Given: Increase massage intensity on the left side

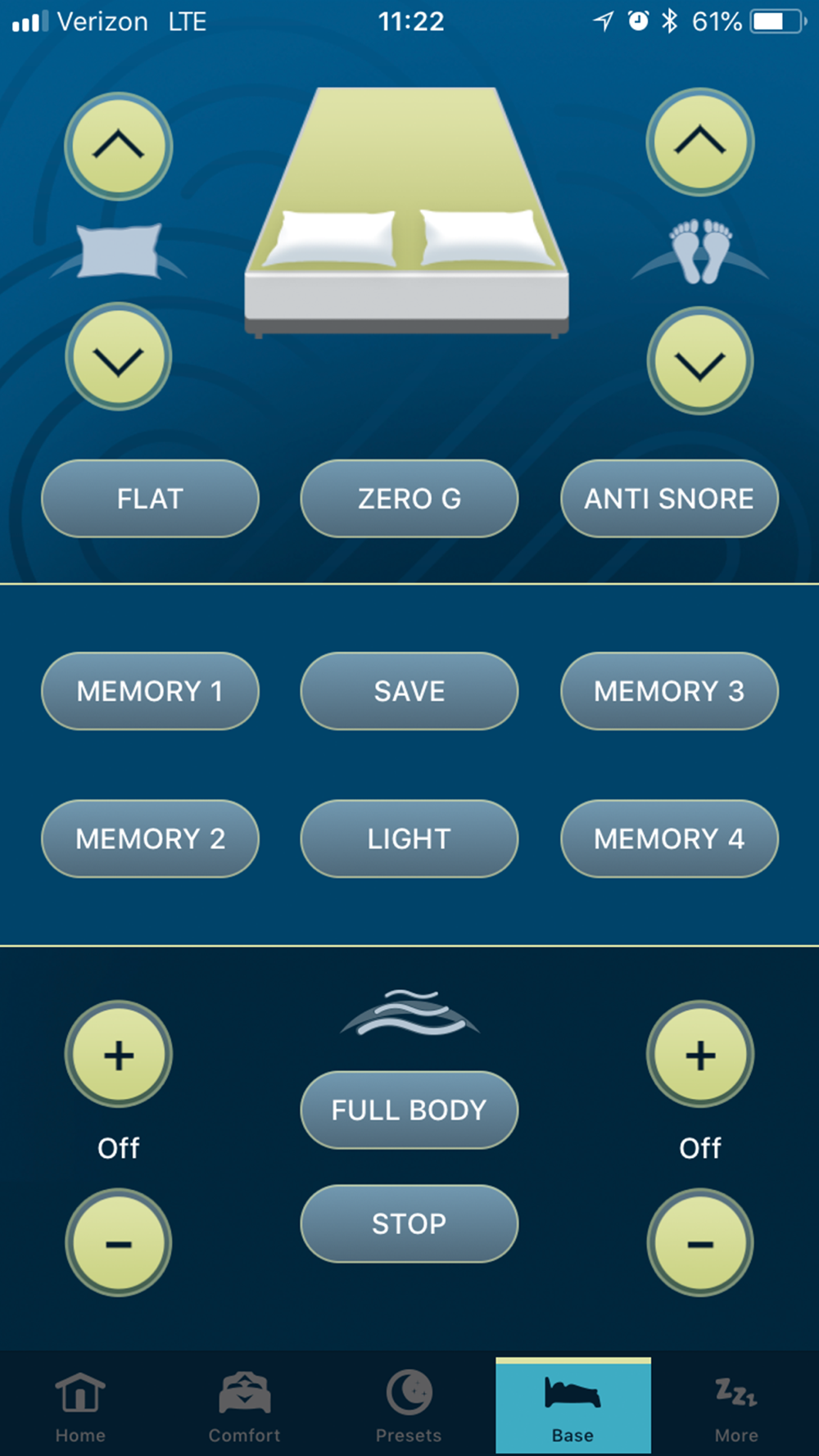Looking at the screenshot, I should point(119,1055).
